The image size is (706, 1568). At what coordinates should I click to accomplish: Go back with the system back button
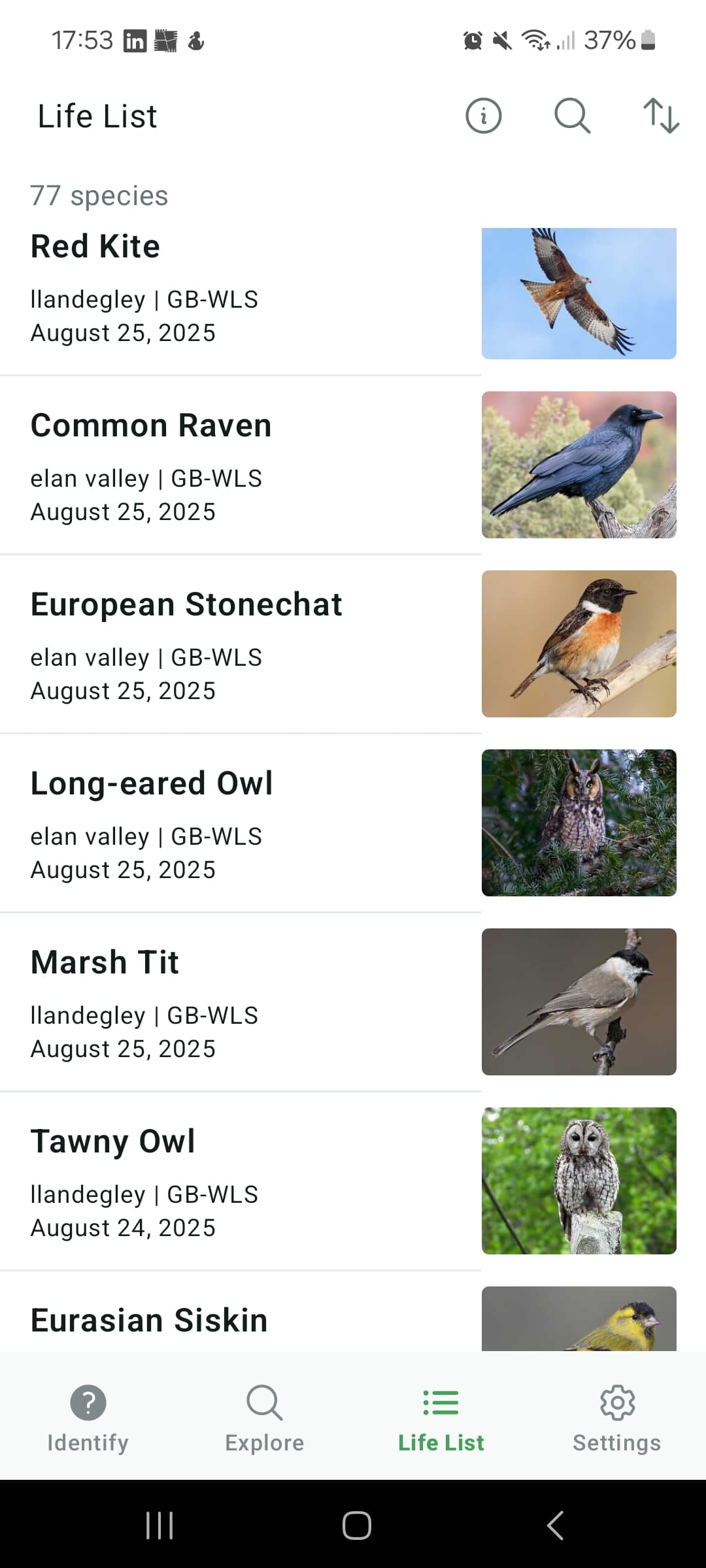pyautogui.click(x=555, y=1526)
